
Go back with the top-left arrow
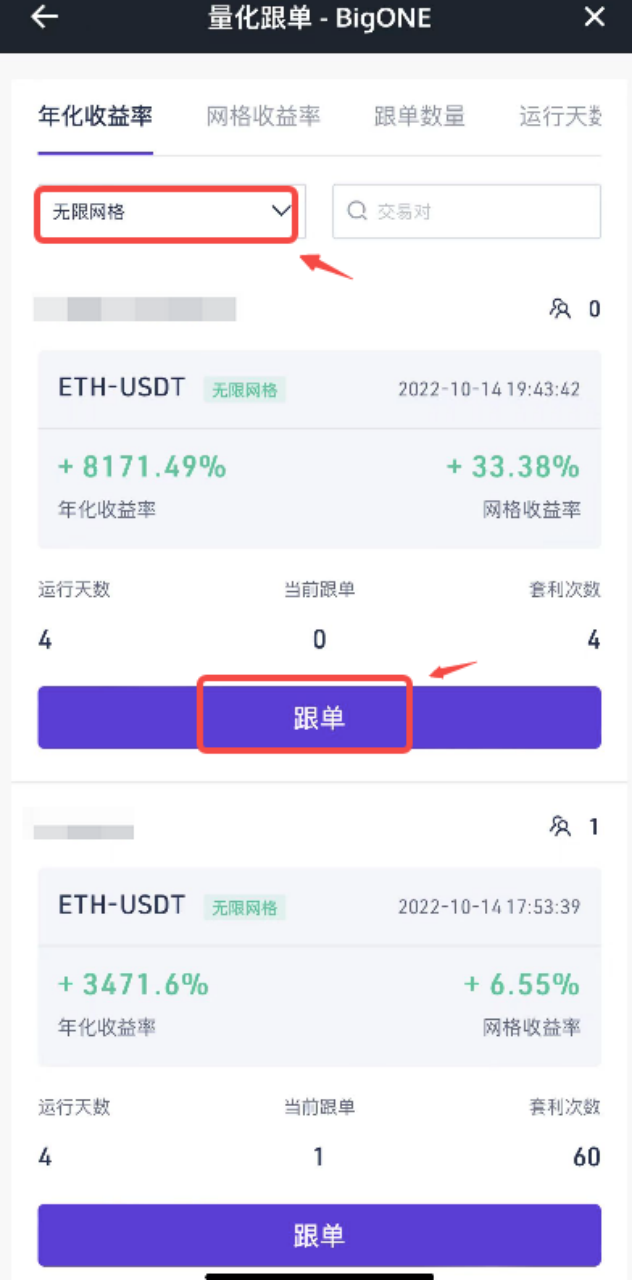click(x=45, y=17)
